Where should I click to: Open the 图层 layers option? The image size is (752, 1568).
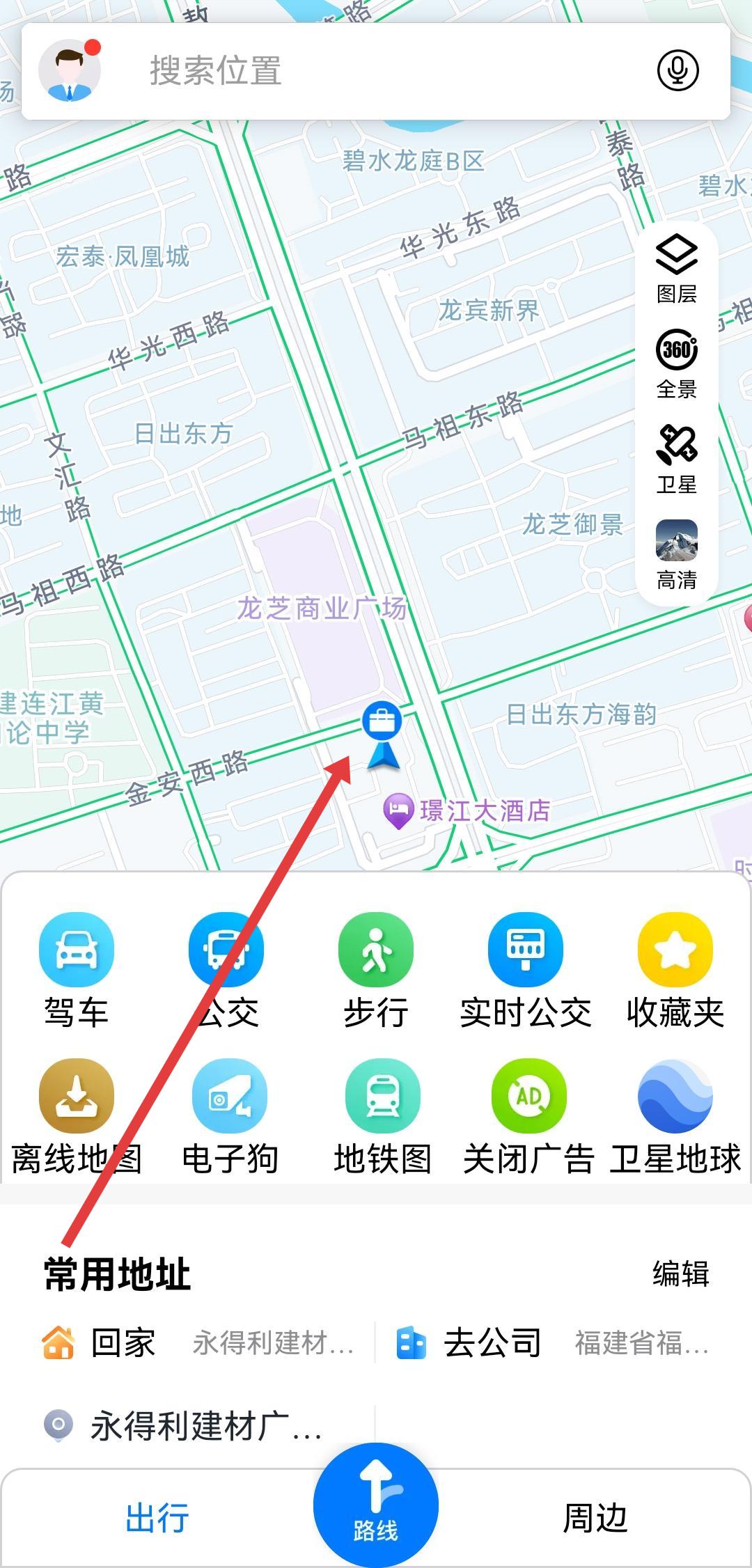point(677,269)
